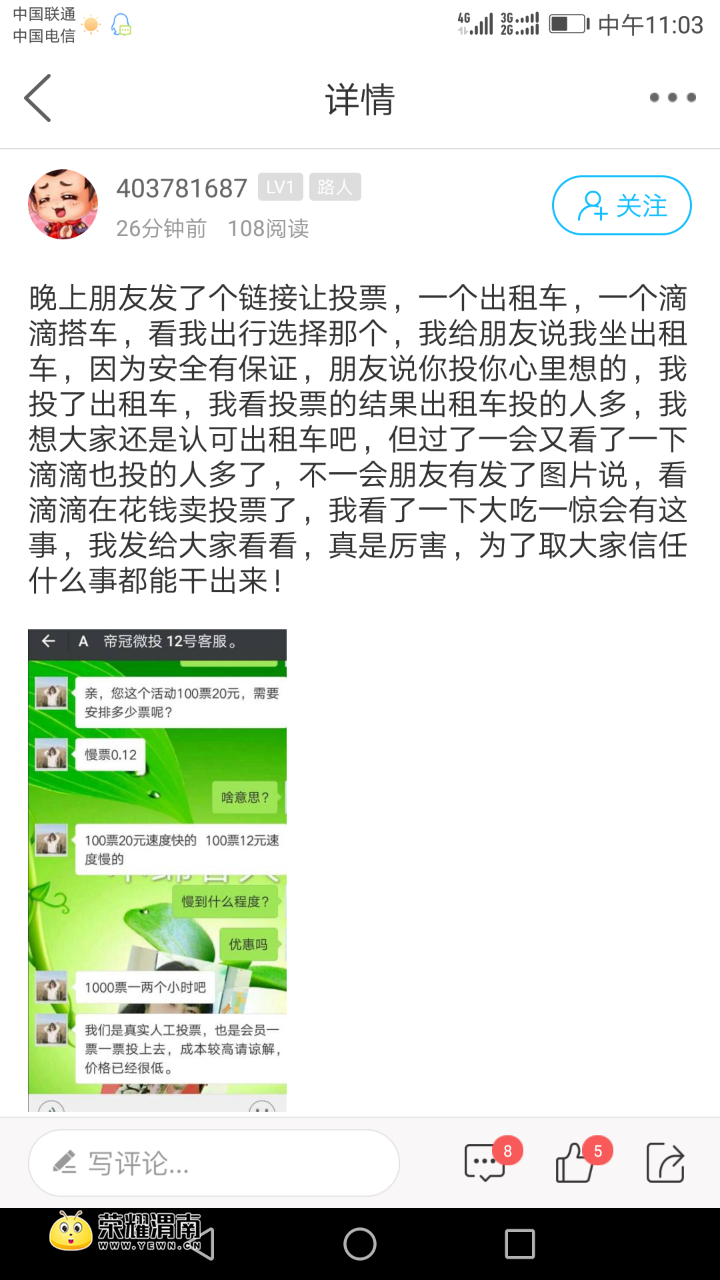This screenshot has height=1280, width=720.
Task: Open the chat screenshot image in post
Action: coord(157,870)
